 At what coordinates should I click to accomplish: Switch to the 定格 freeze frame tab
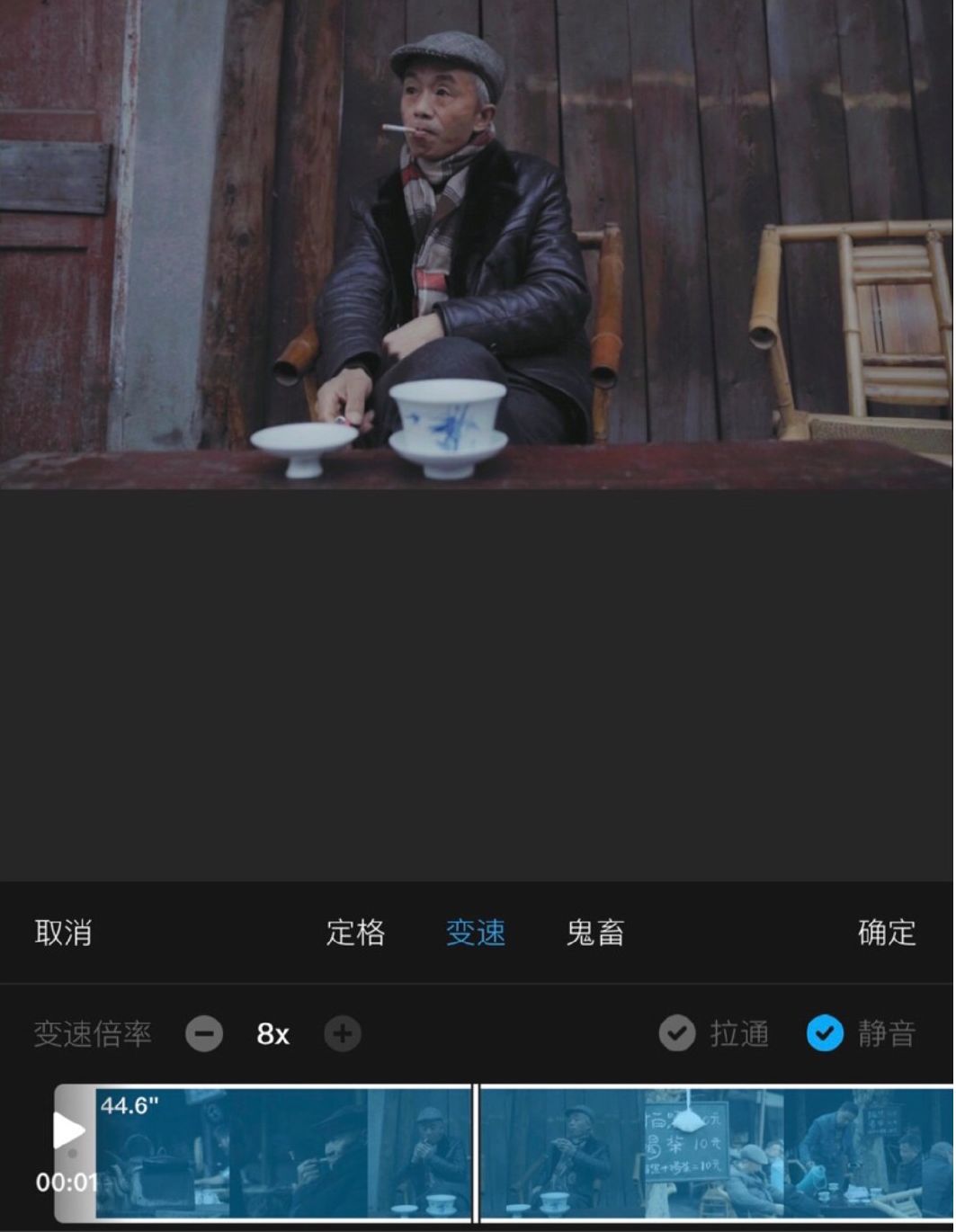[x=356, y=935]
